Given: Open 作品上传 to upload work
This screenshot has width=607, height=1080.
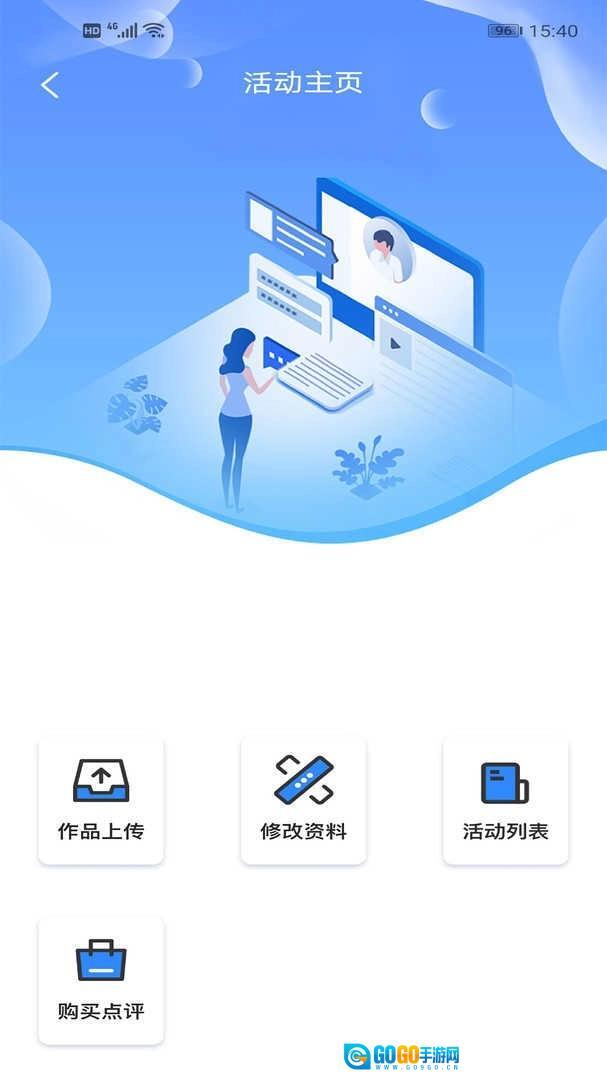Looking at the screenshot, I should (101, 800).
